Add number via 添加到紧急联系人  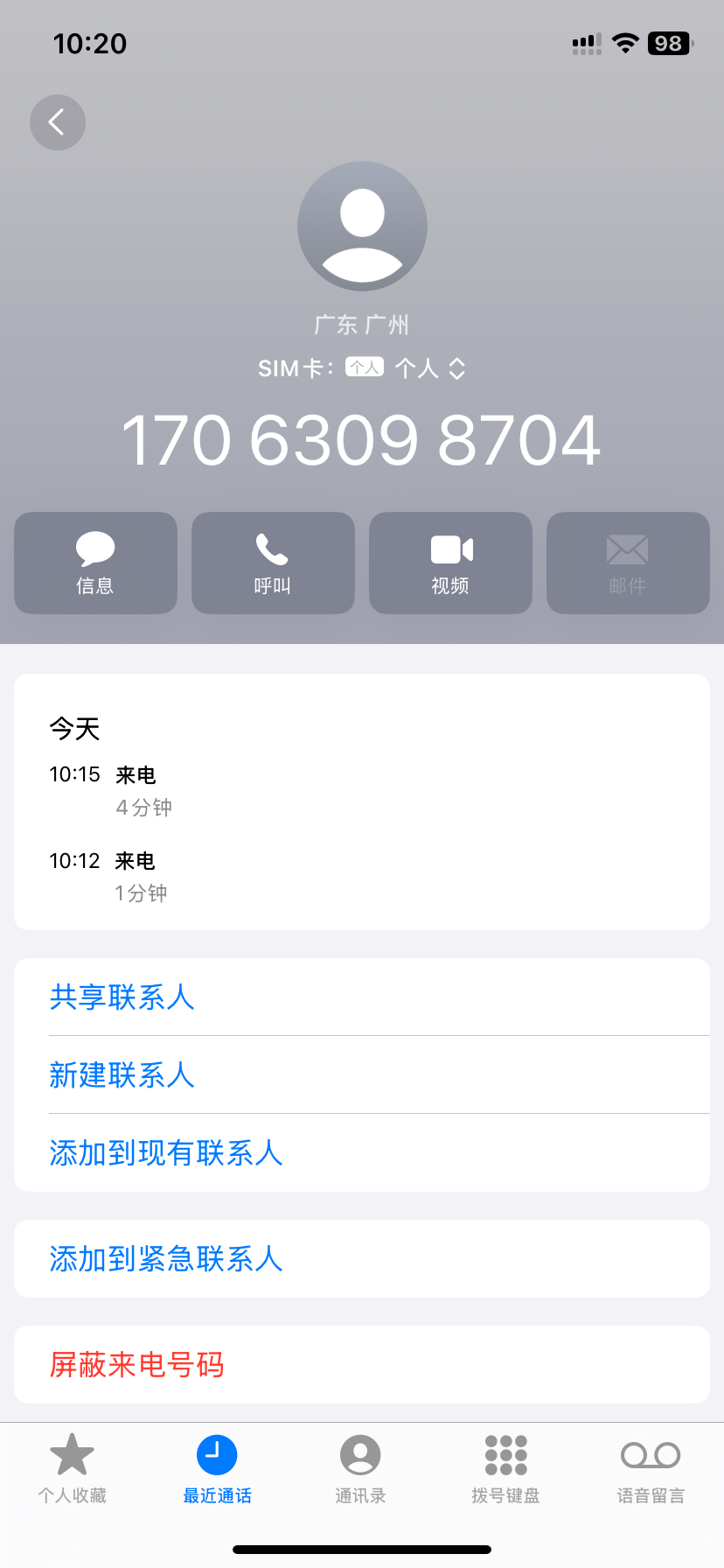click(x=166, y=1259)
